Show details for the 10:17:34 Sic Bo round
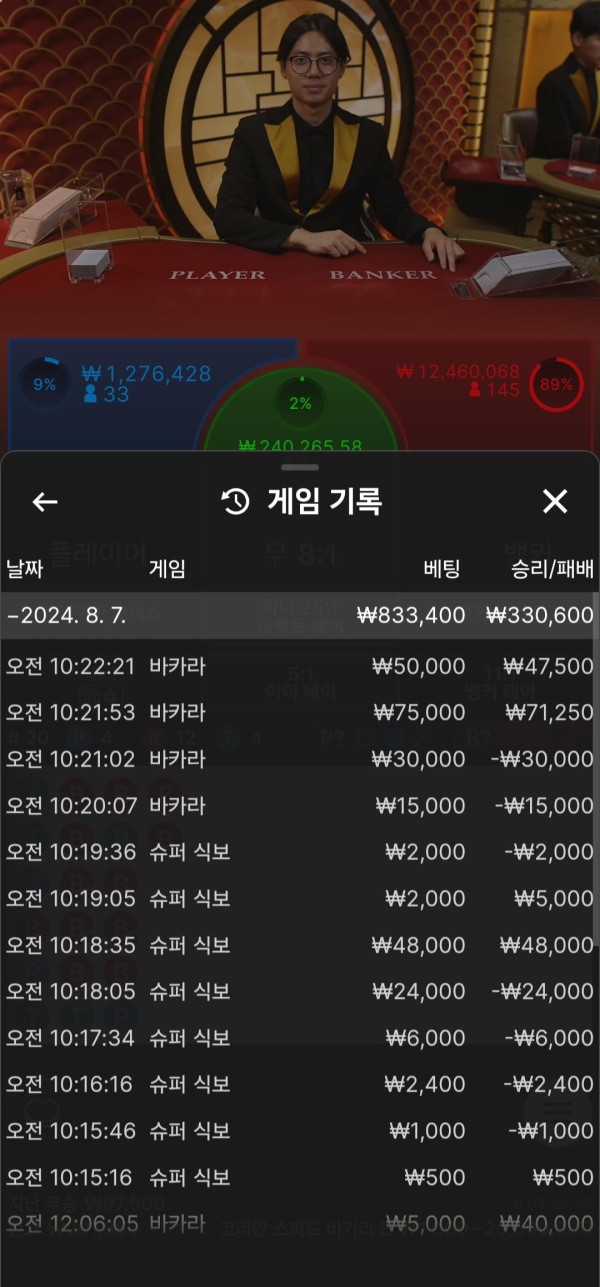This screenshot has height=1287, width=600. 298,1038
